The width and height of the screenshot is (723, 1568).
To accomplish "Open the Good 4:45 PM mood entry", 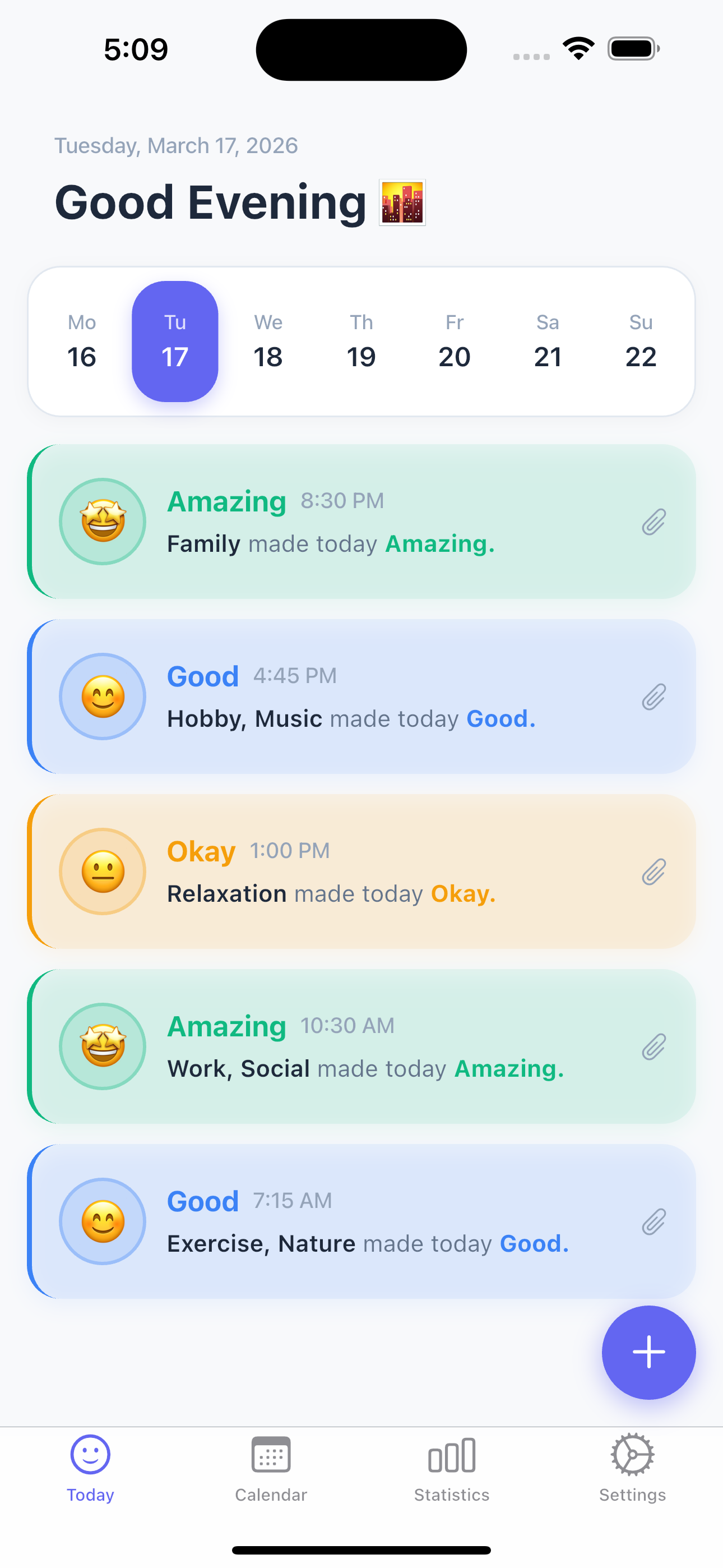I will pyautogui.click(x=361, y=697).
